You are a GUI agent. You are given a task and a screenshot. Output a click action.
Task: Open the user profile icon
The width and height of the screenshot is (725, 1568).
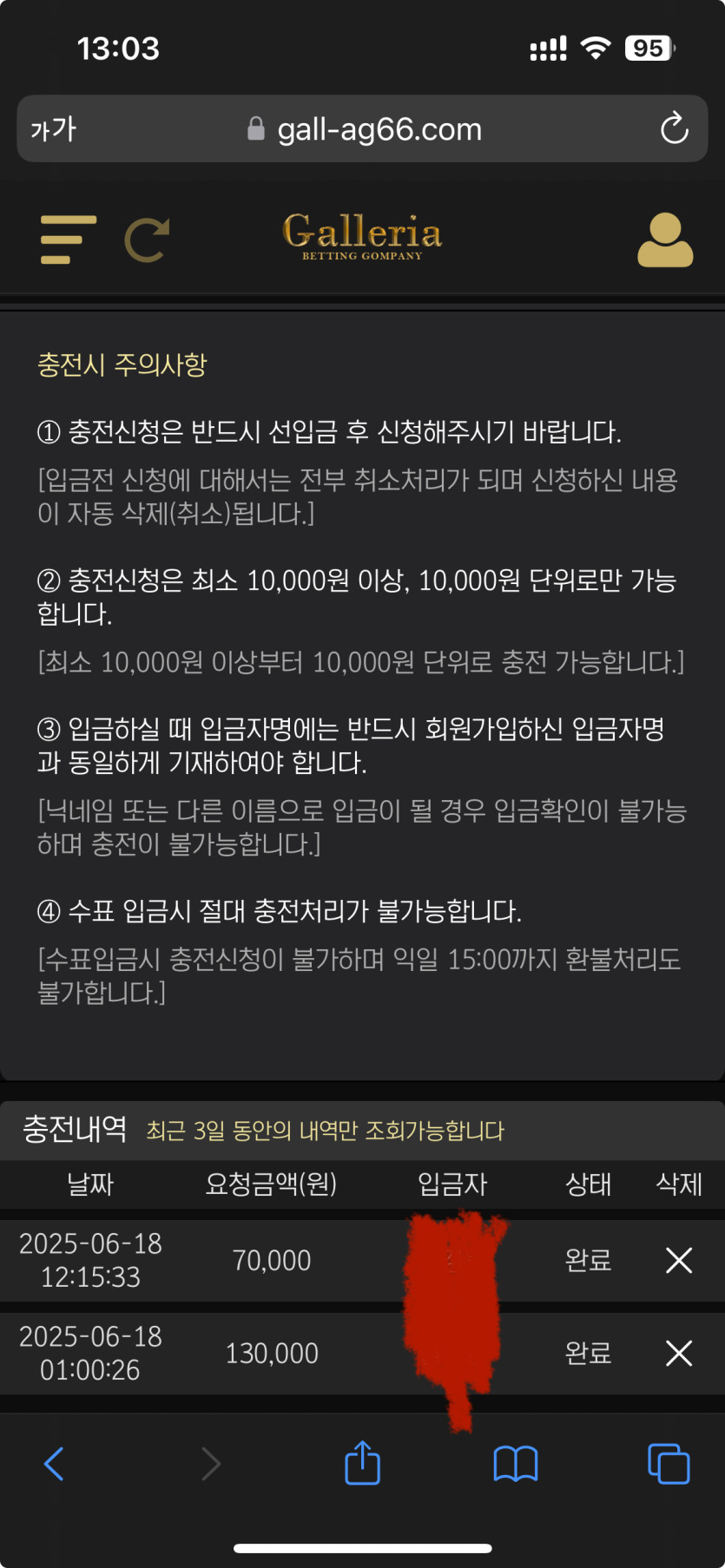click(665, 240)
